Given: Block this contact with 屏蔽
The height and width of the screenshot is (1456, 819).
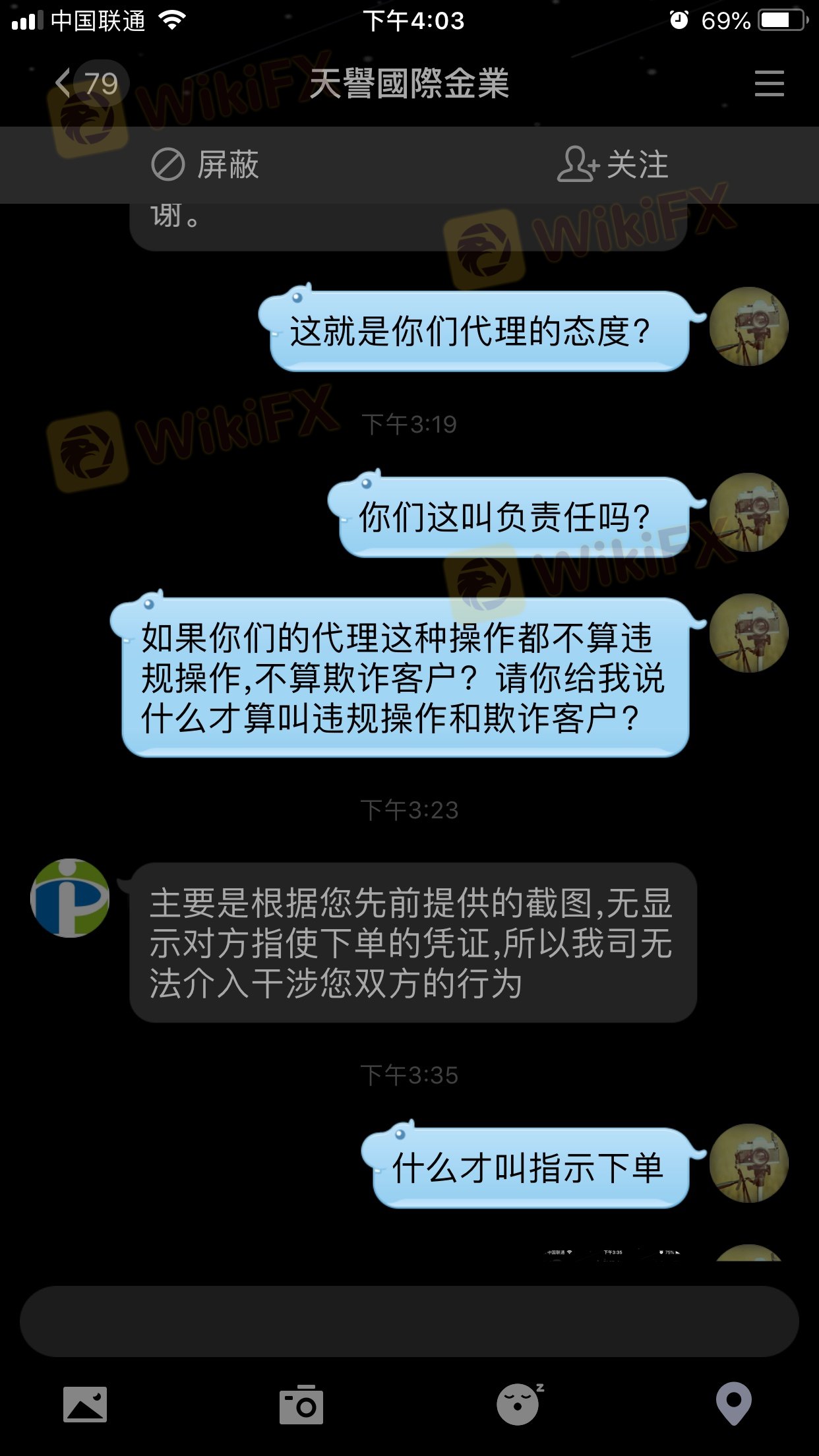Looking at the screenshot, I should tap(206, 164).
